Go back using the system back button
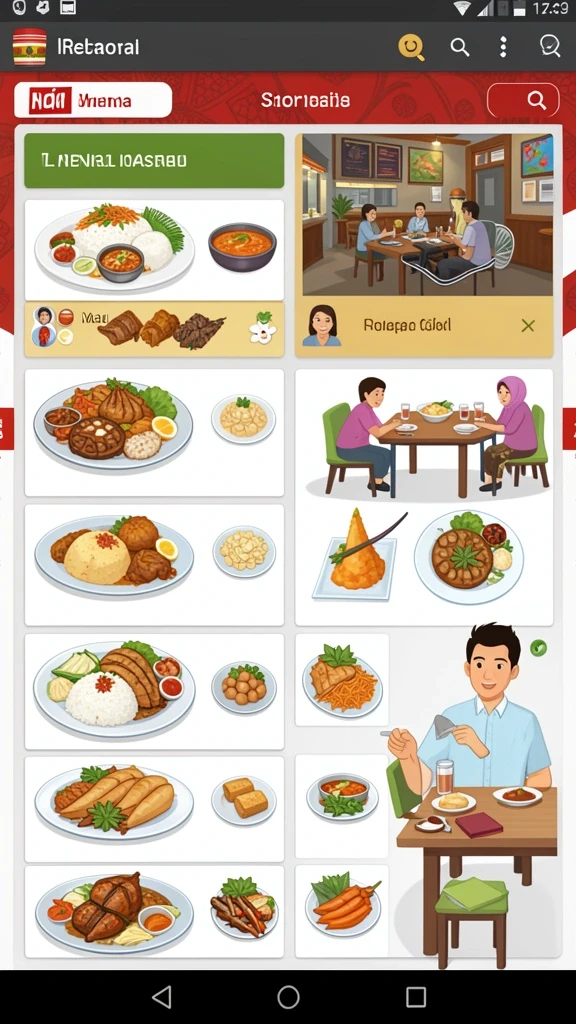This screenshot has width=576, height=1024. click(161, 997)
